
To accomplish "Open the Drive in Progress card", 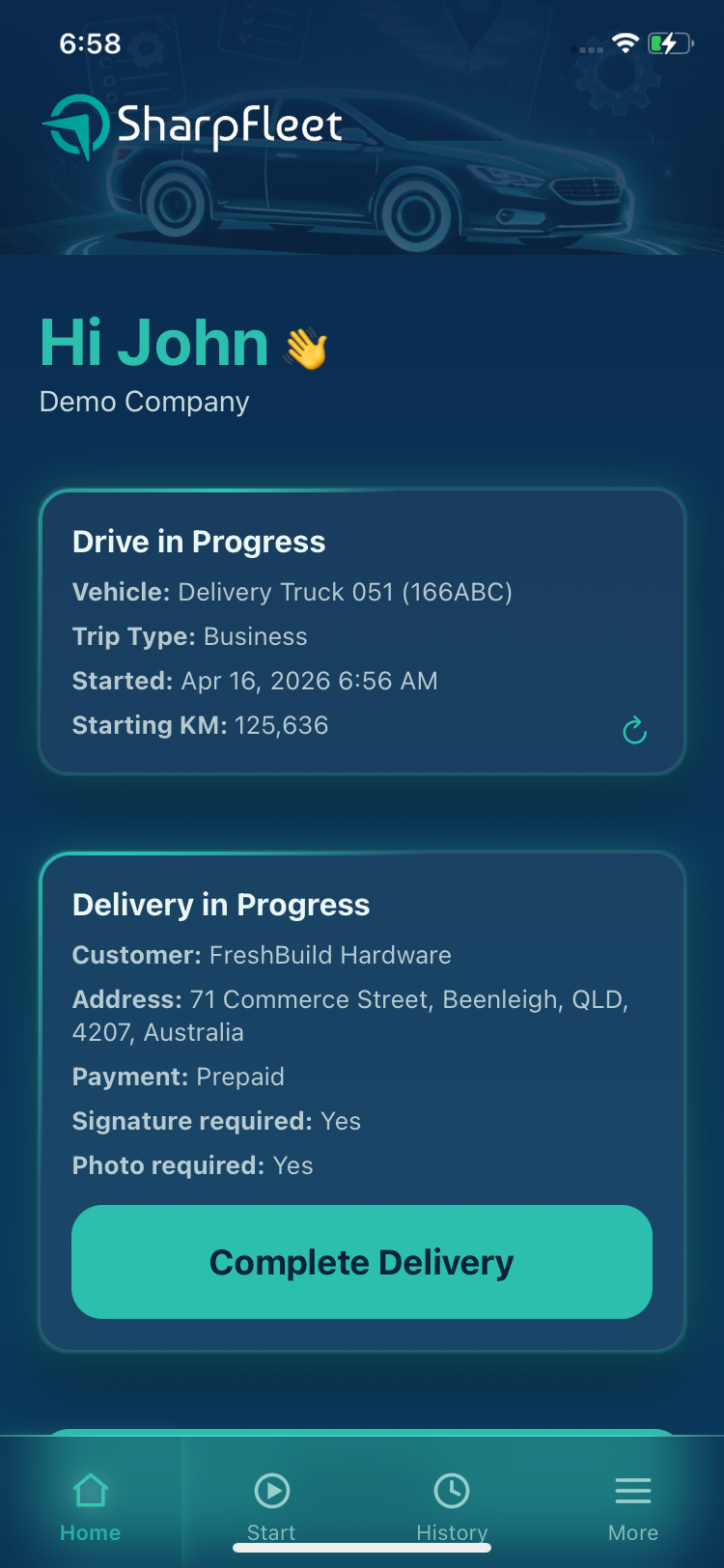I will (x=362, y=632).
